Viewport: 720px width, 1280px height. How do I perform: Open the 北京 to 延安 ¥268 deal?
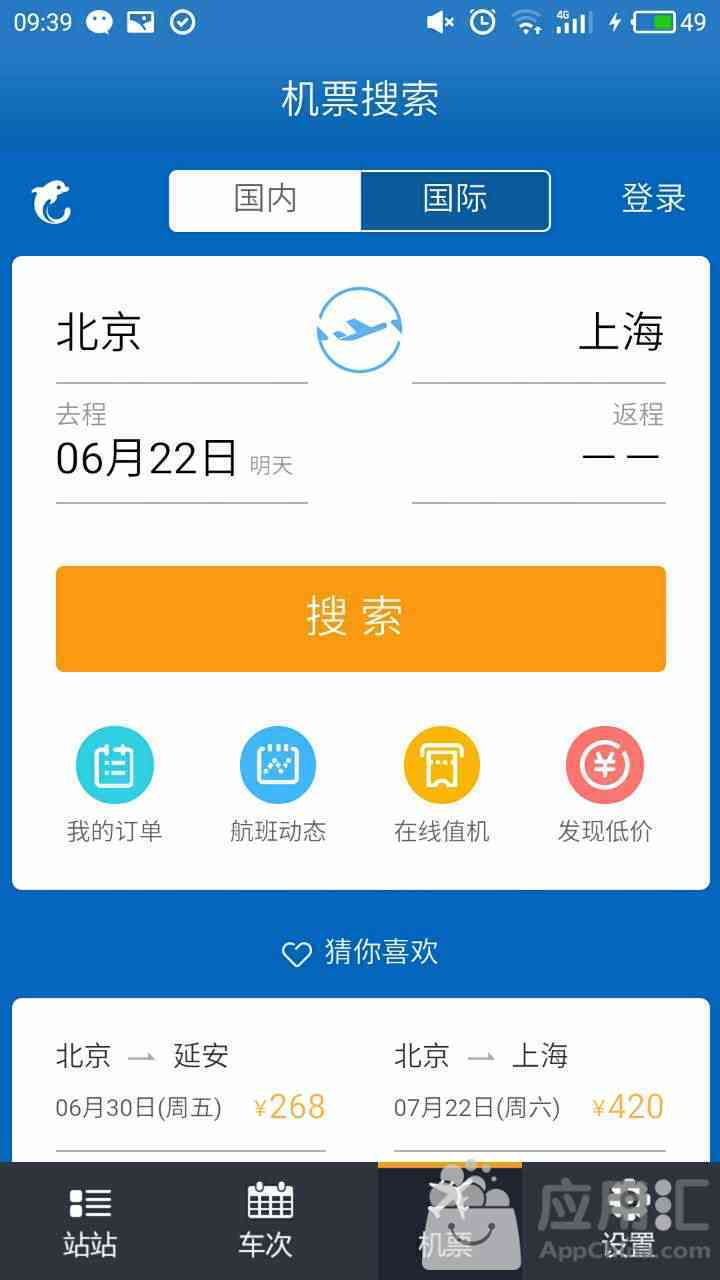tap(191, 1082)
